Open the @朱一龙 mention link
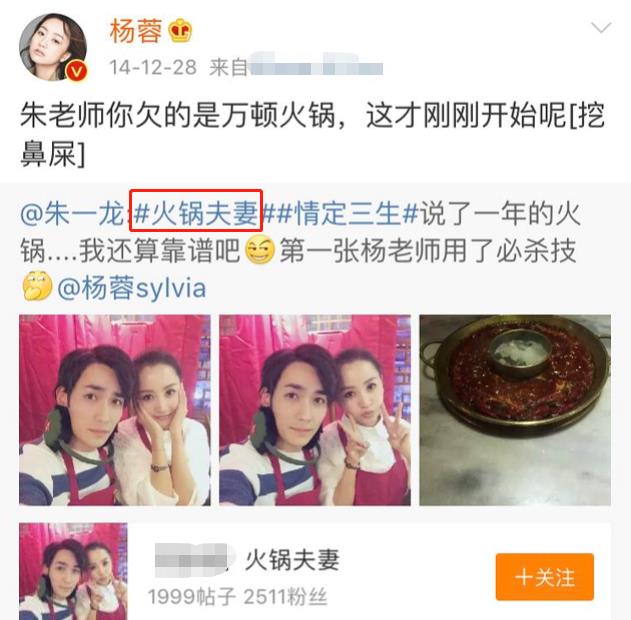 [73, 213]
